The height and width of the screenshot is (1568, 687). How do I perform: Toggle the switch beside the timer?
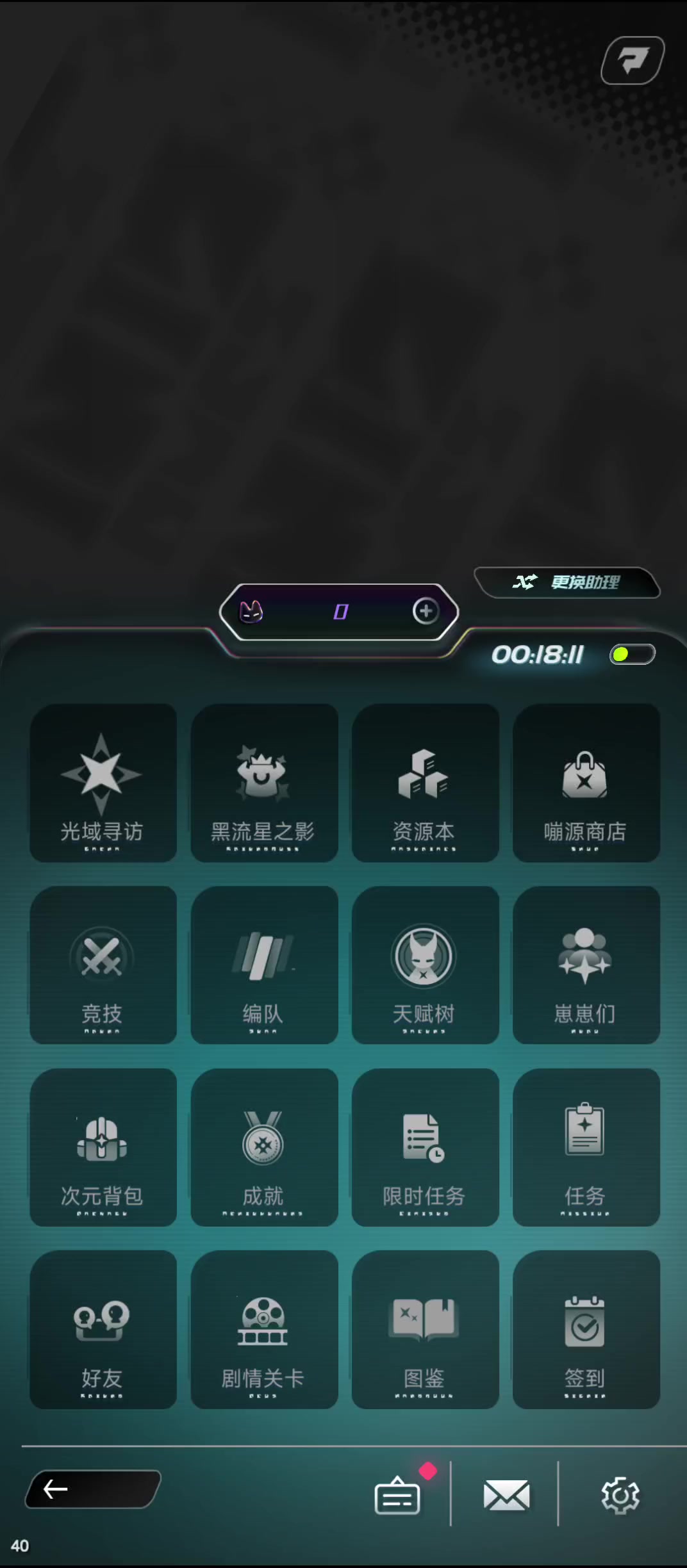tap(632, 655)
